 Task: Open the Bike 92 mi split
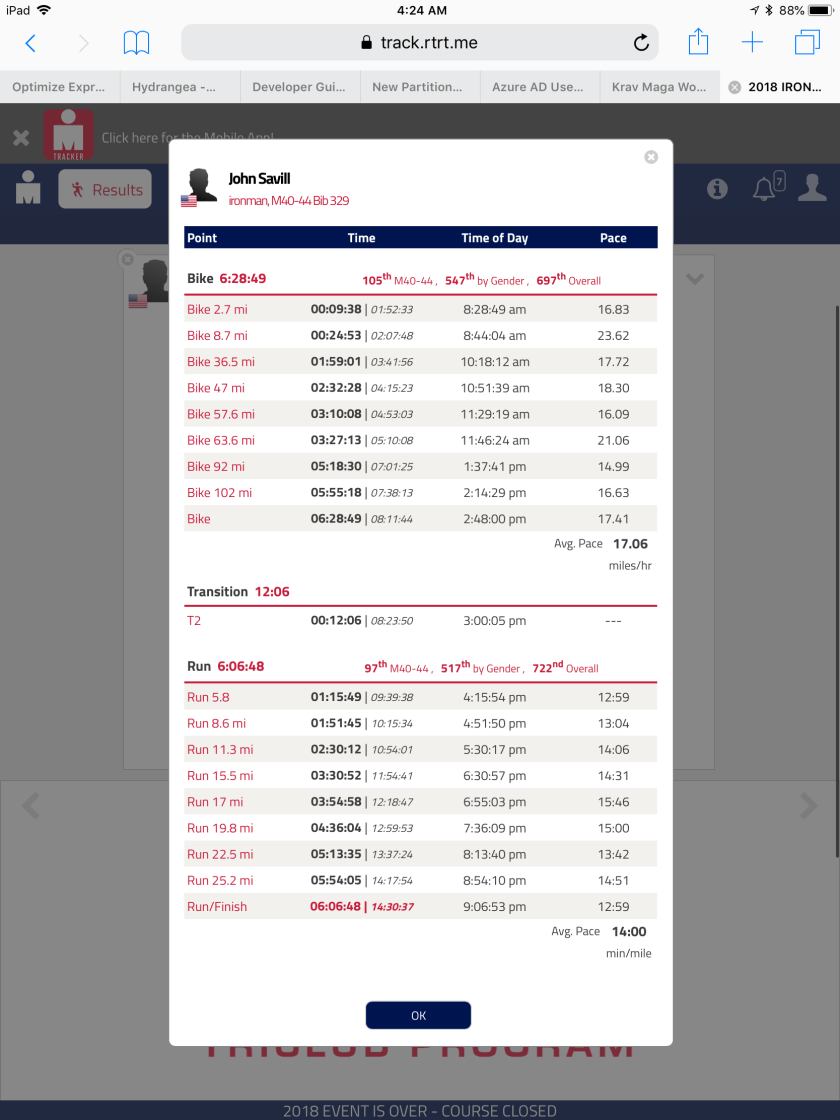point(216,467)
